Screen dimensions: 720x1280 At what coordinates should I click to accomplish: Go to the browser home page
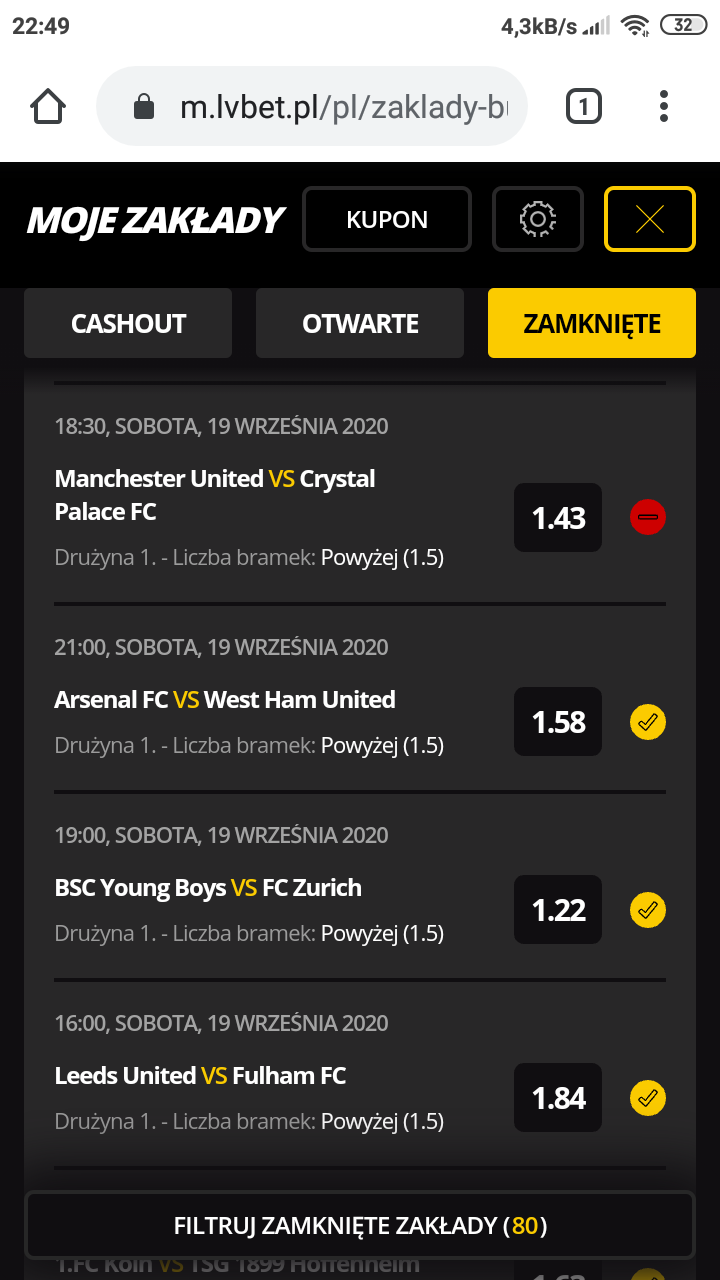(48, 106)
